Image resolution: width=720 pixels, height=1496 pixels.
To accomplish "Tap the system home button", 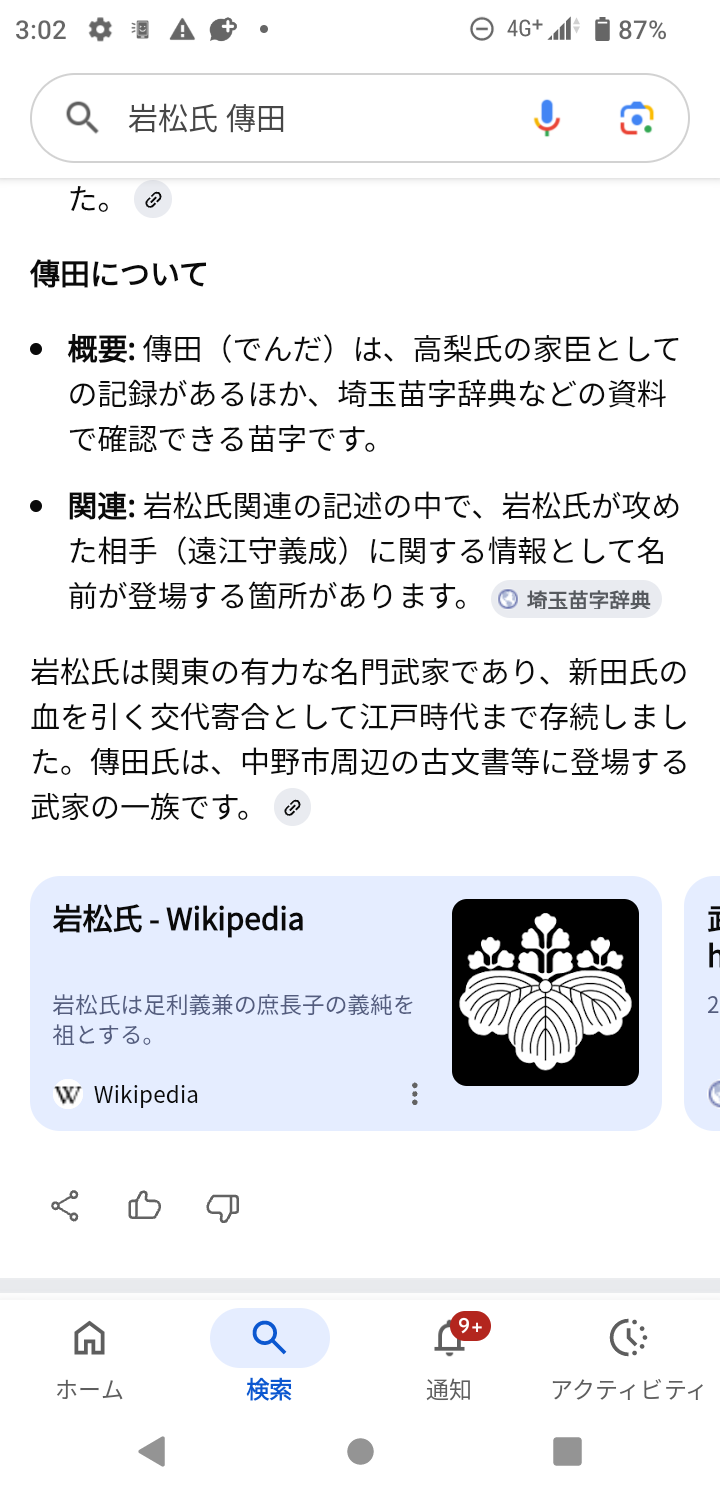I will (360, 1451).
